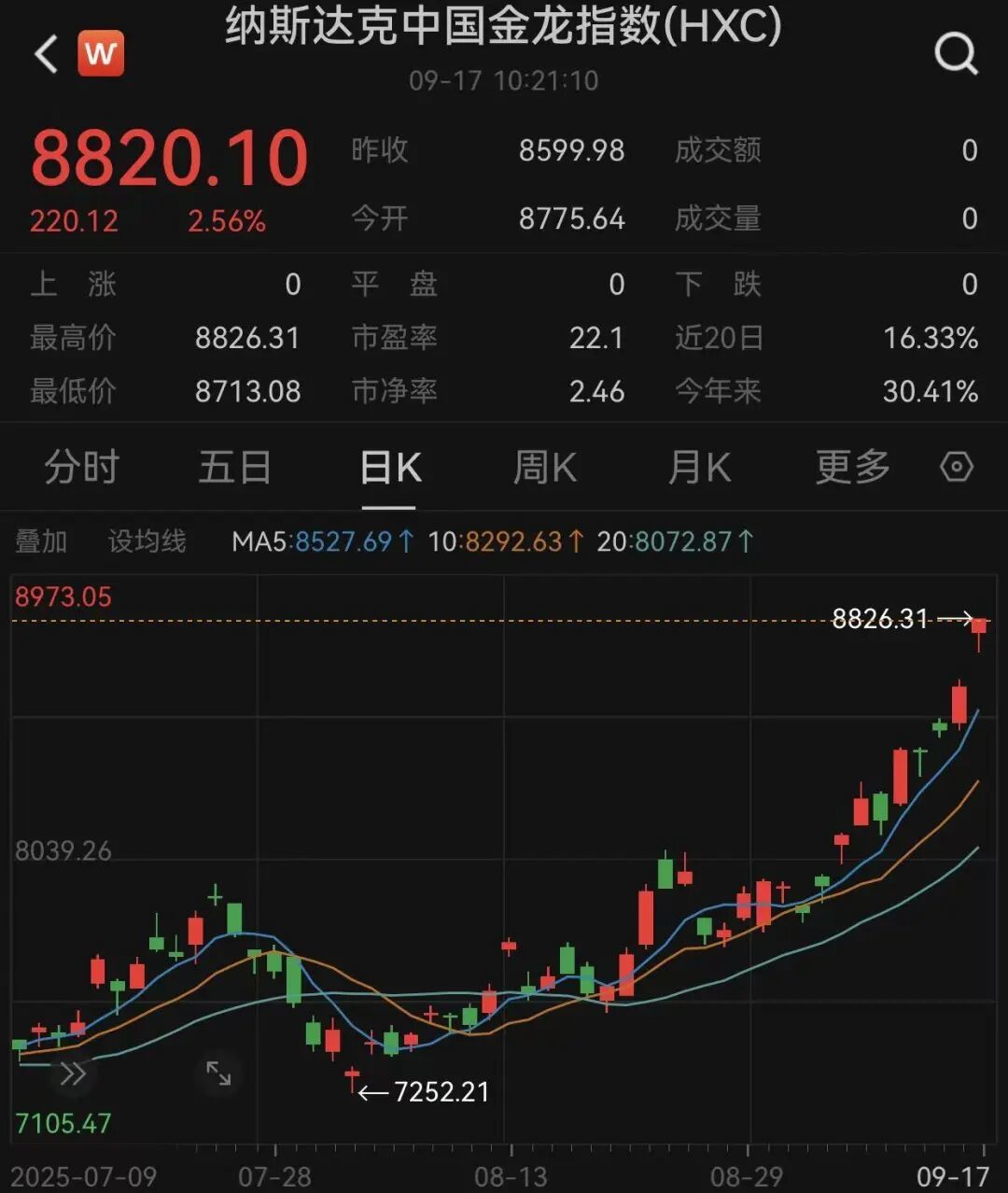
Task: Switch to the 月K chart tab
Action: [x=699, y=467]
